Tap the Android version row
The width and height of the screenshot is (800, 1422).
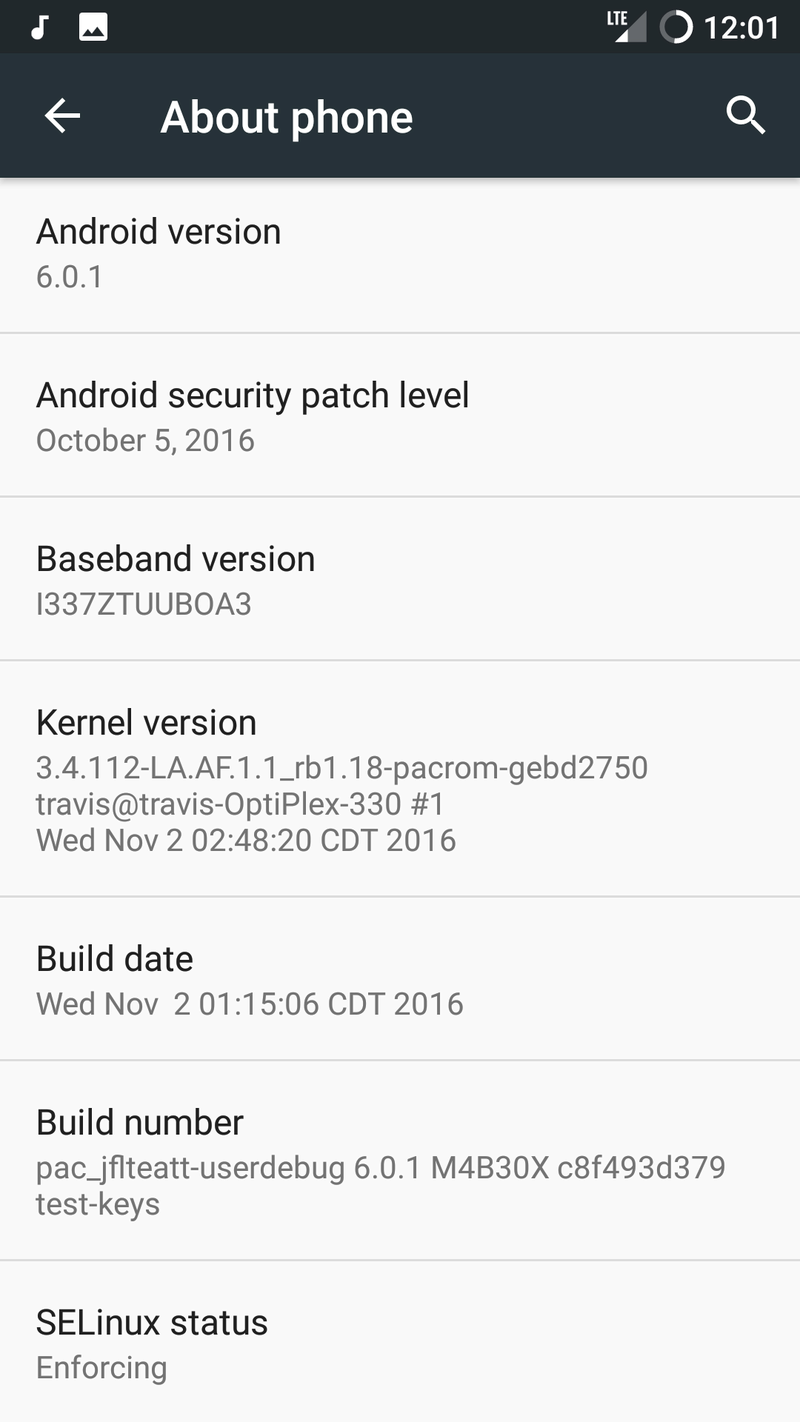(400, 255)
